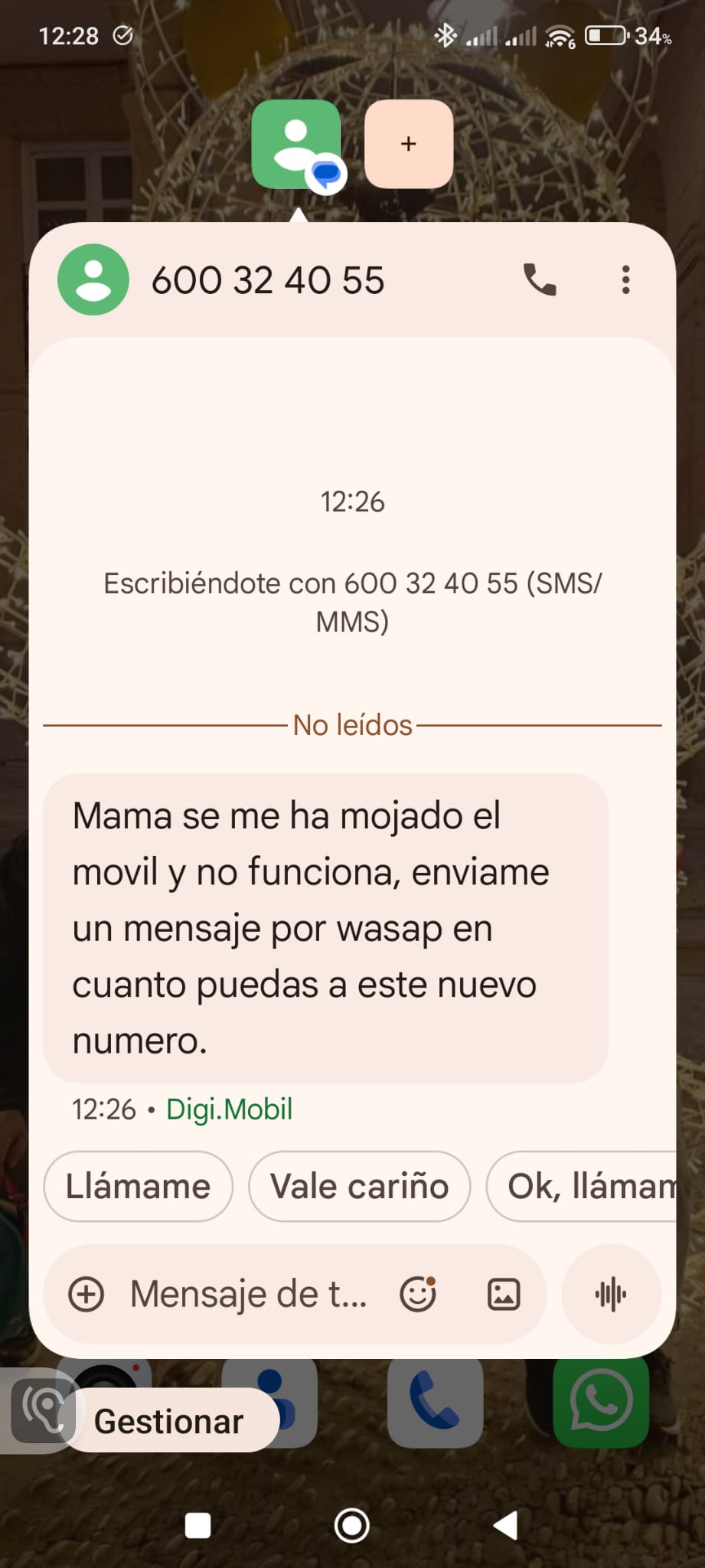Attach an image from the gallery
Viewport: 705px width, 1568px height.
(x=504, y=1295)
